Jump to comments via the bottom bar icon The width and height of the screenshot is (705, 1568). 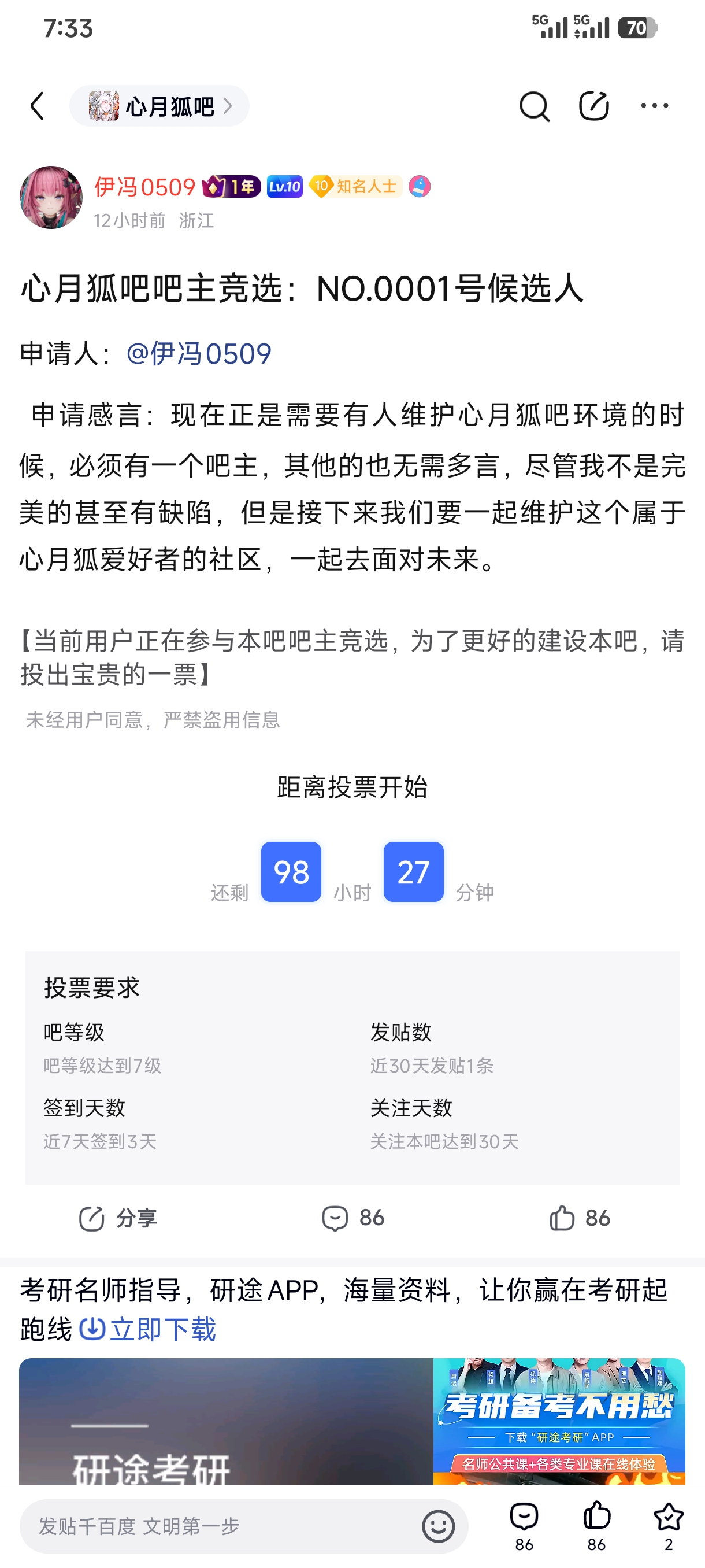click(x=524, y=1526)
